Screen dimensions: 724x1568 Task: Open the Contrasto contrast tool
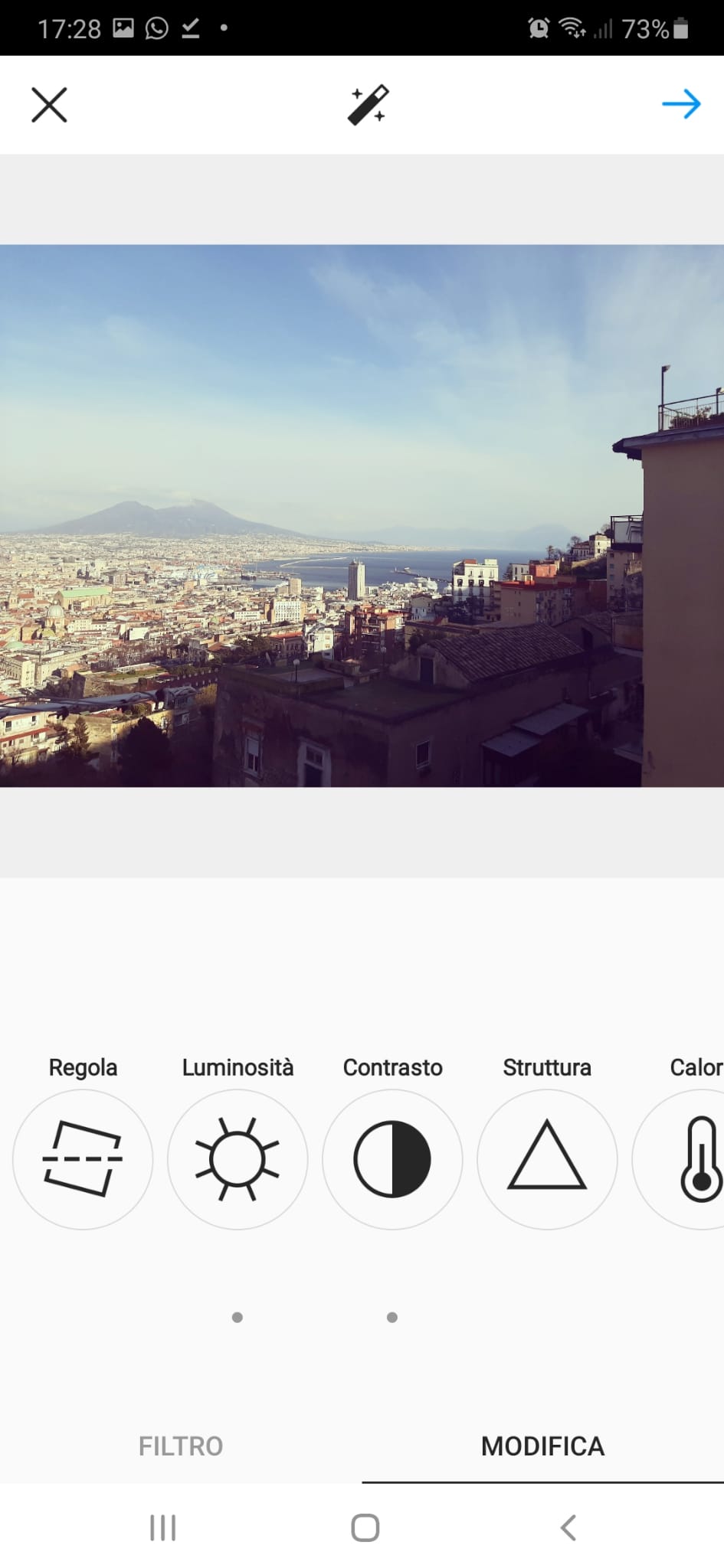coord(392,1159)
